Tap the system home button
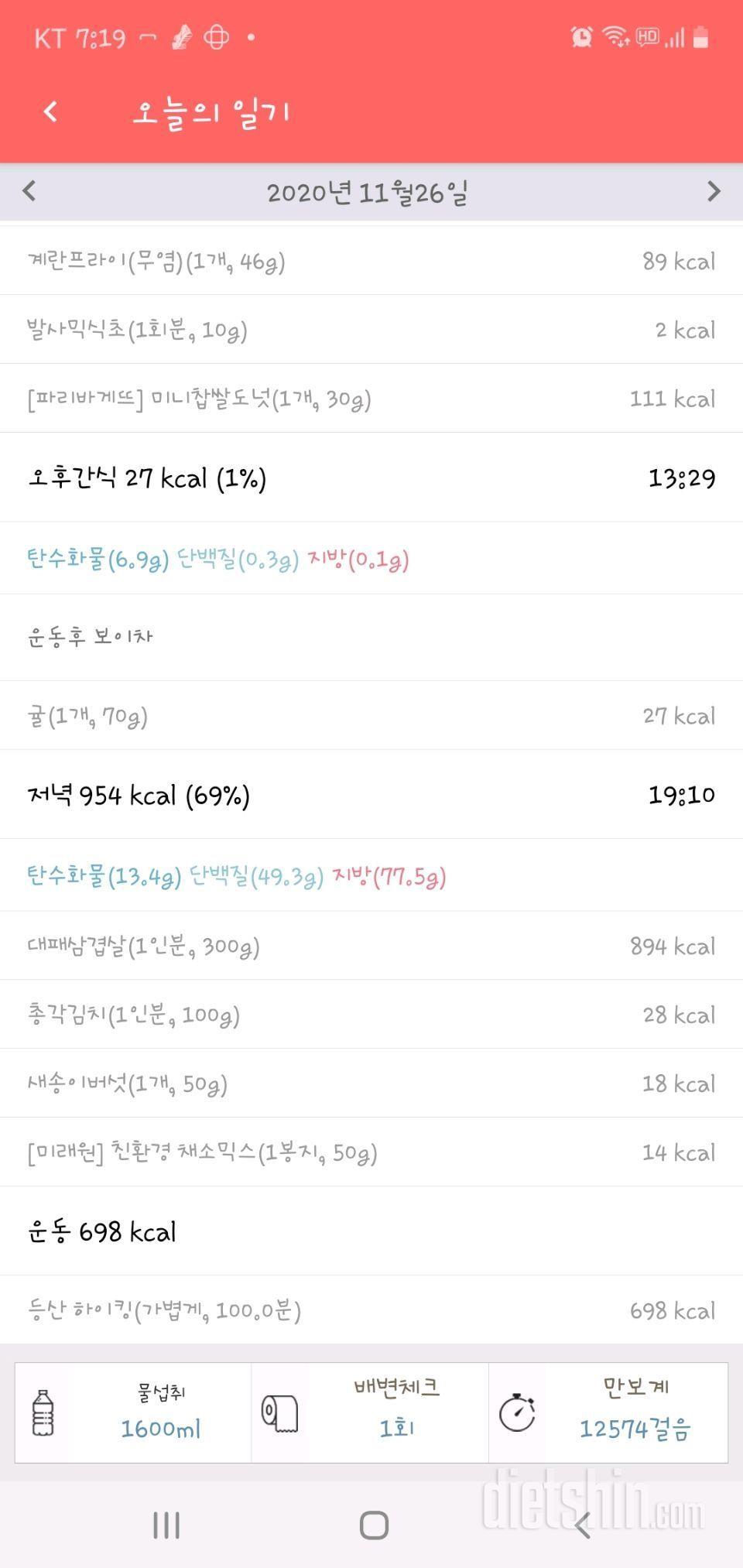The width and height of the screenshot is (743, 1568). click(x=374, y=1525)
